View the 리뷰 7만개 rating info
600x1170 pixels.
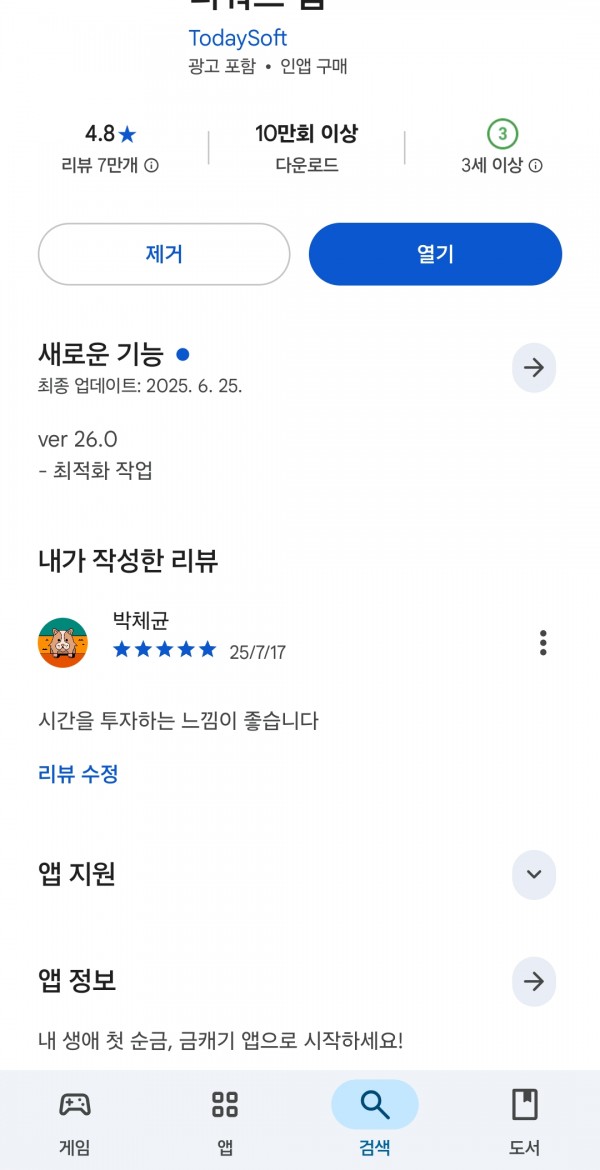[x=110, y=166]
